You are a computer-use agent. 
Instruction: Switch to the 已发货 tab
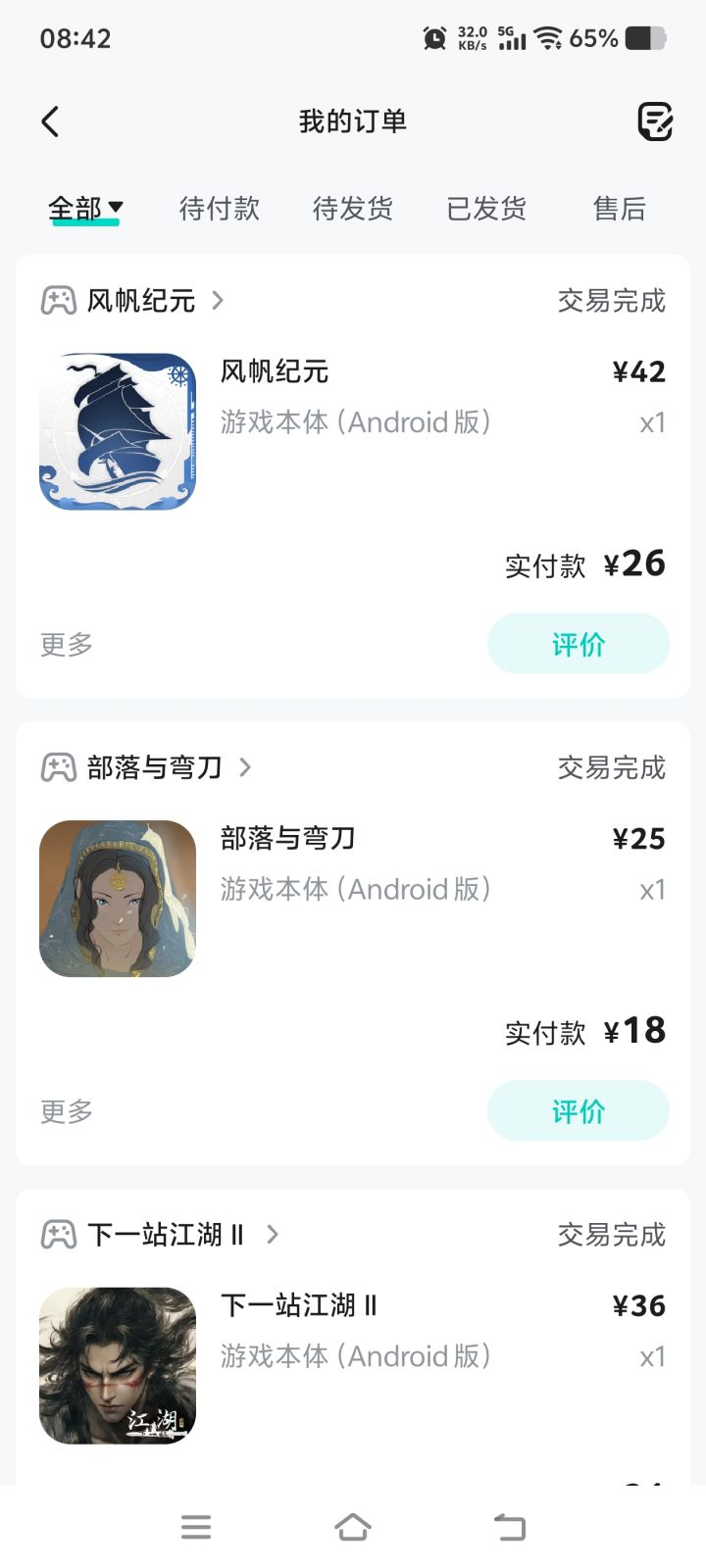pyautogui.click(x=486, y=209)
